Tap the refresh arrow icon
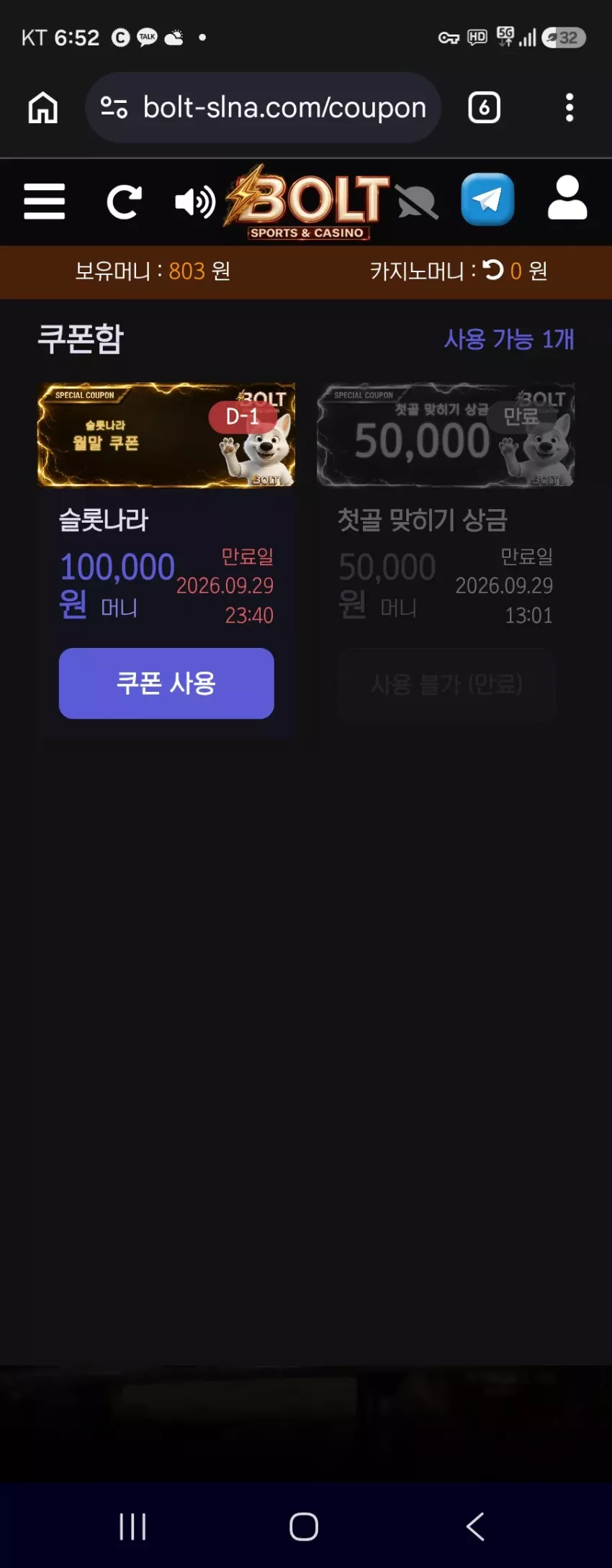Screen dimensions: 612x1568 click(124, 202)
